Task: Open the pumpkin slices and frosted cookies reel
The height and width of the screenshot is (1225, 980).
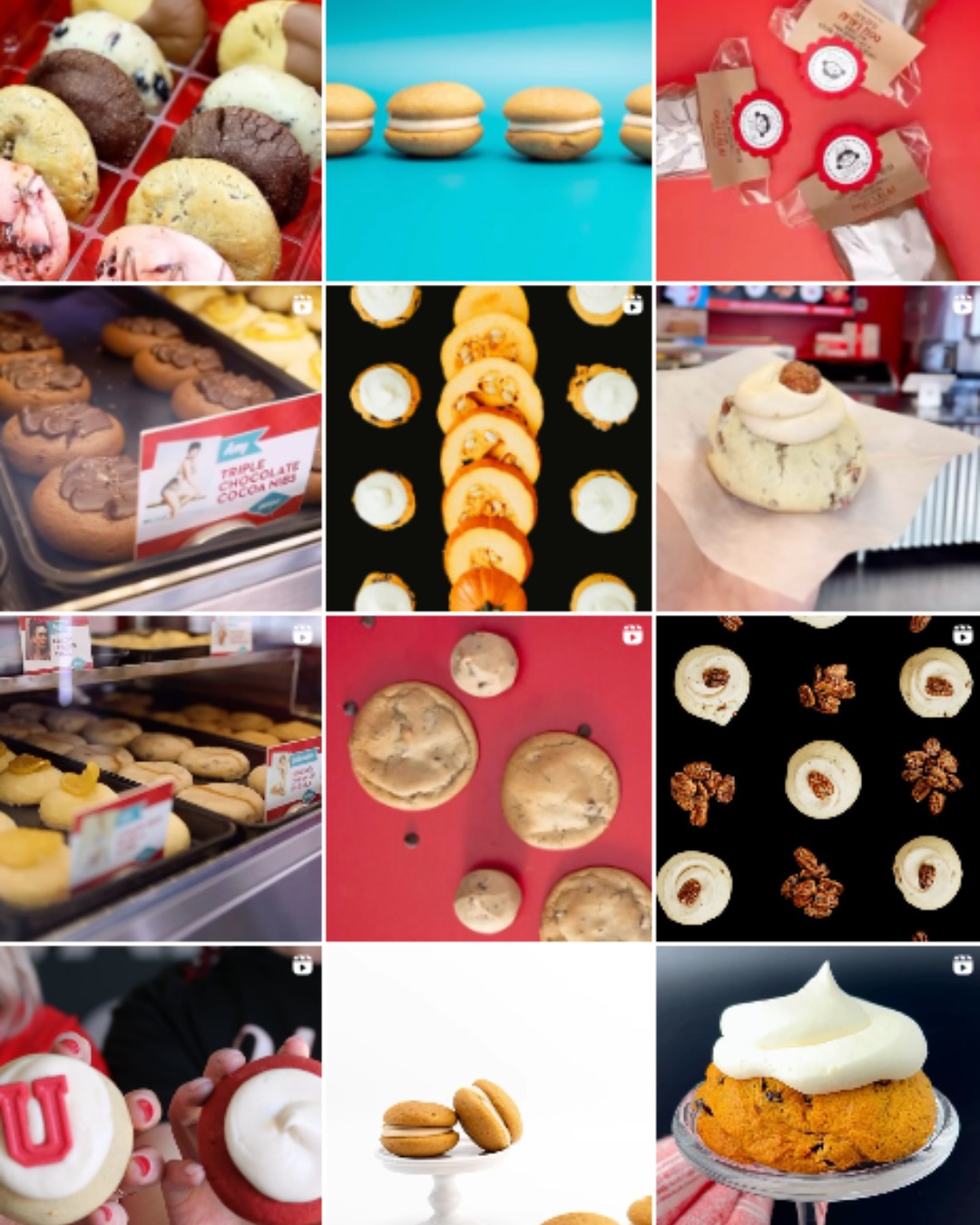Action: [x=488, y=448]
